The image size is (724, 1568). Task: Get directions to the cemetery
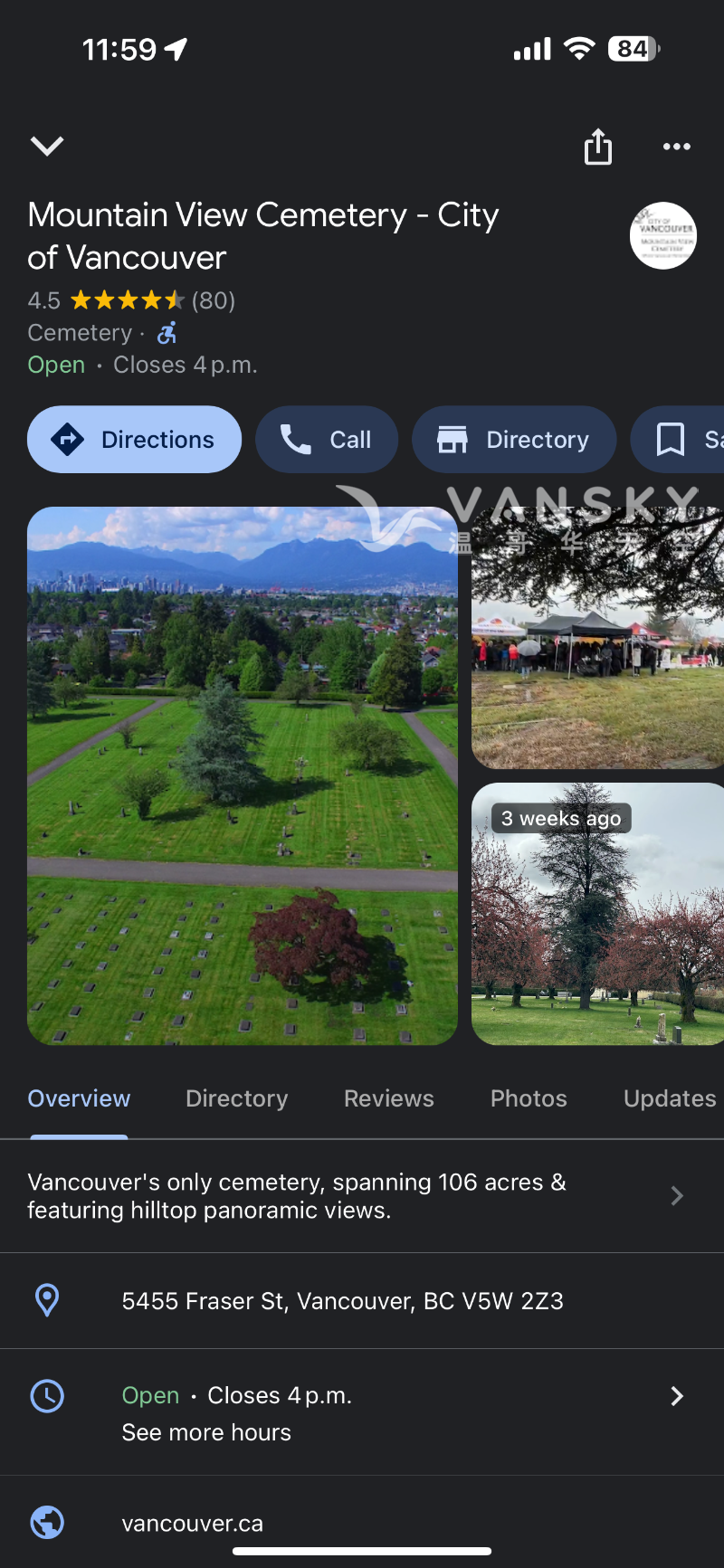pos(134,440)
